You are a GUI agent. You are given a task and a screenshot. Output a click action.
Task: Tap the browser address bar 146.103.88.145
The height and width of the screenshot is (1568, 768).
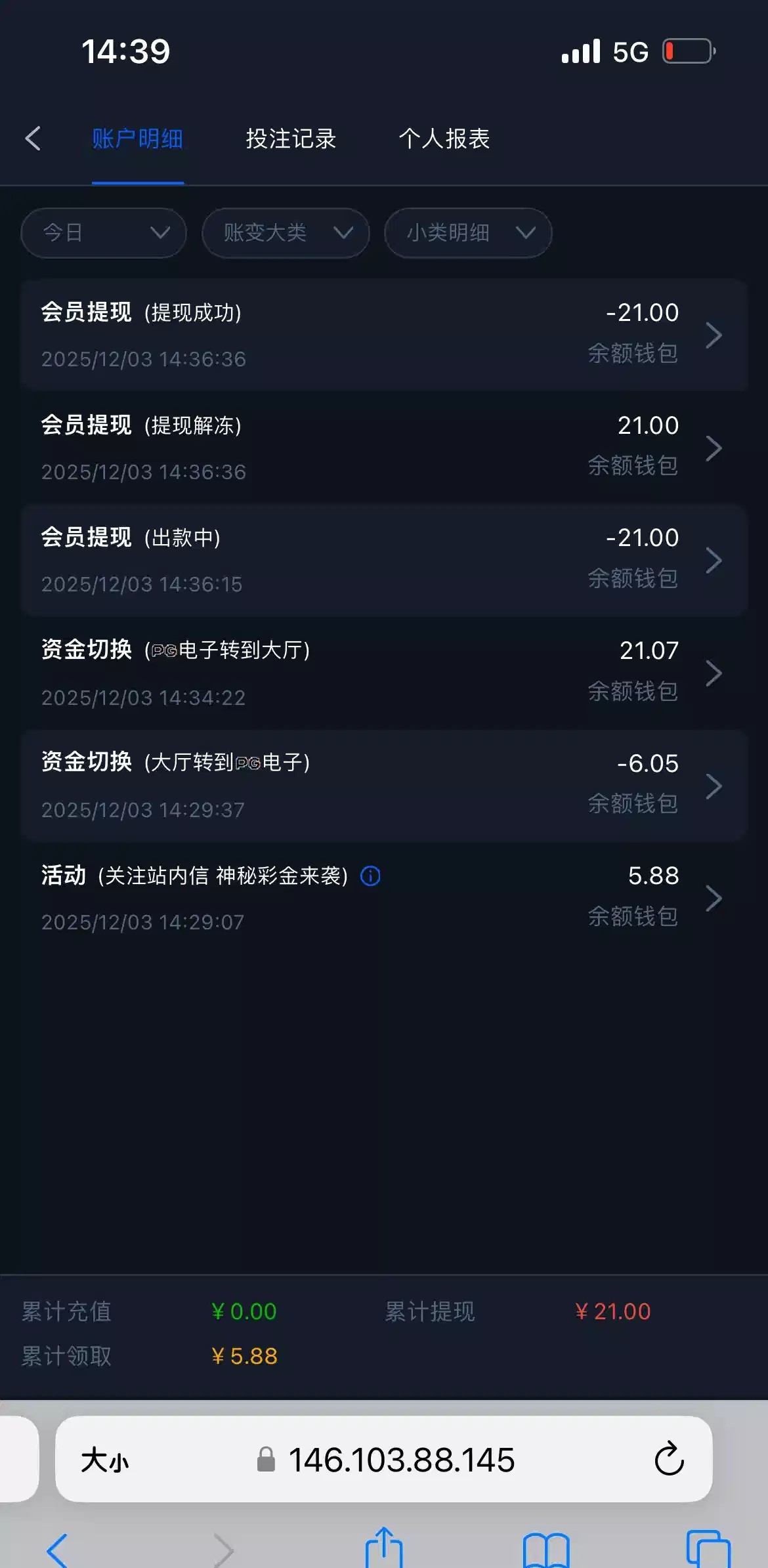(400, 1460)
